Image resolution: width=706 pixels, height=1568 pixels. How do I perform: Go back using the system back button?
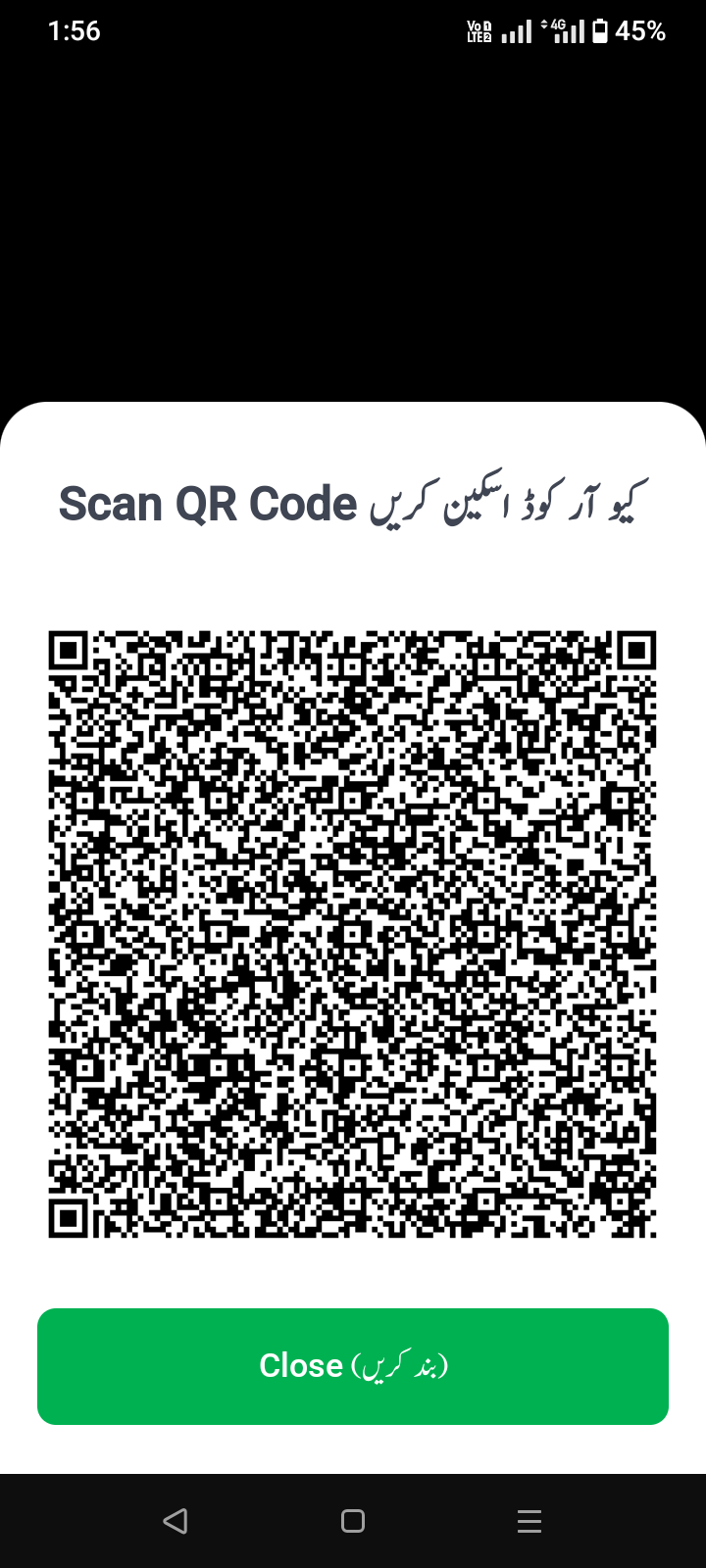(x=176, y=1521)
